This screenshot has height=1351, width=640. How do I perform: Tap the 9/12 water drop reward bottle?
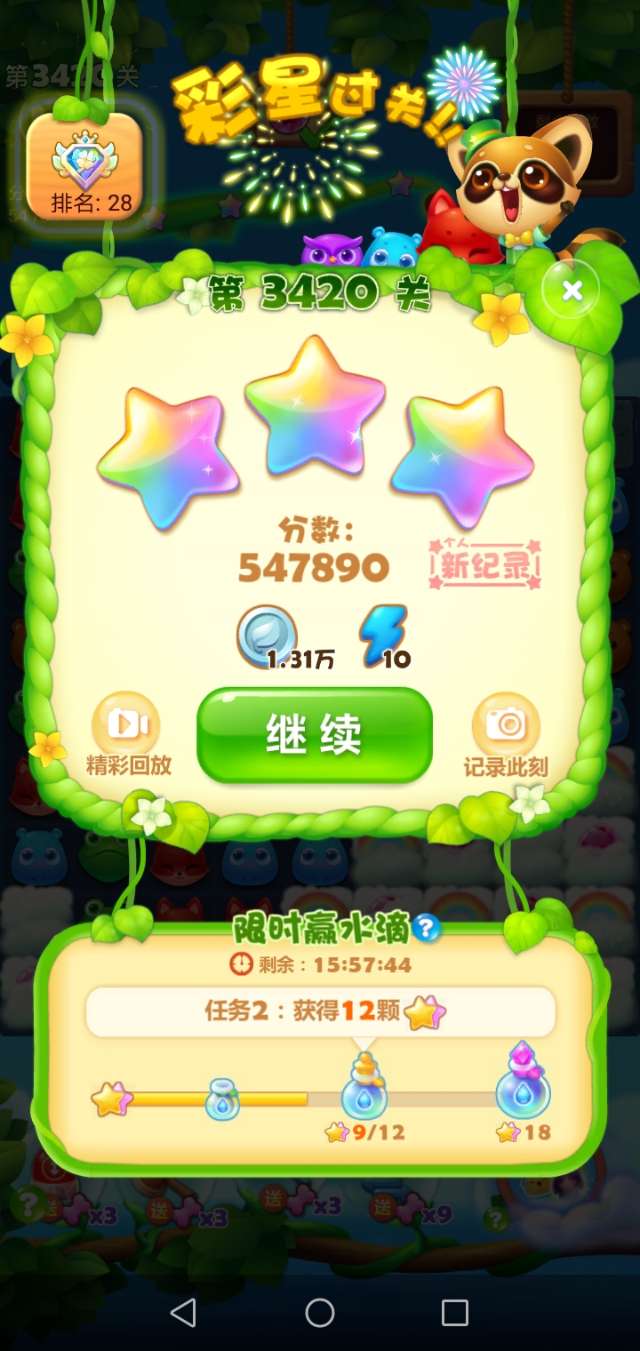364,1092
